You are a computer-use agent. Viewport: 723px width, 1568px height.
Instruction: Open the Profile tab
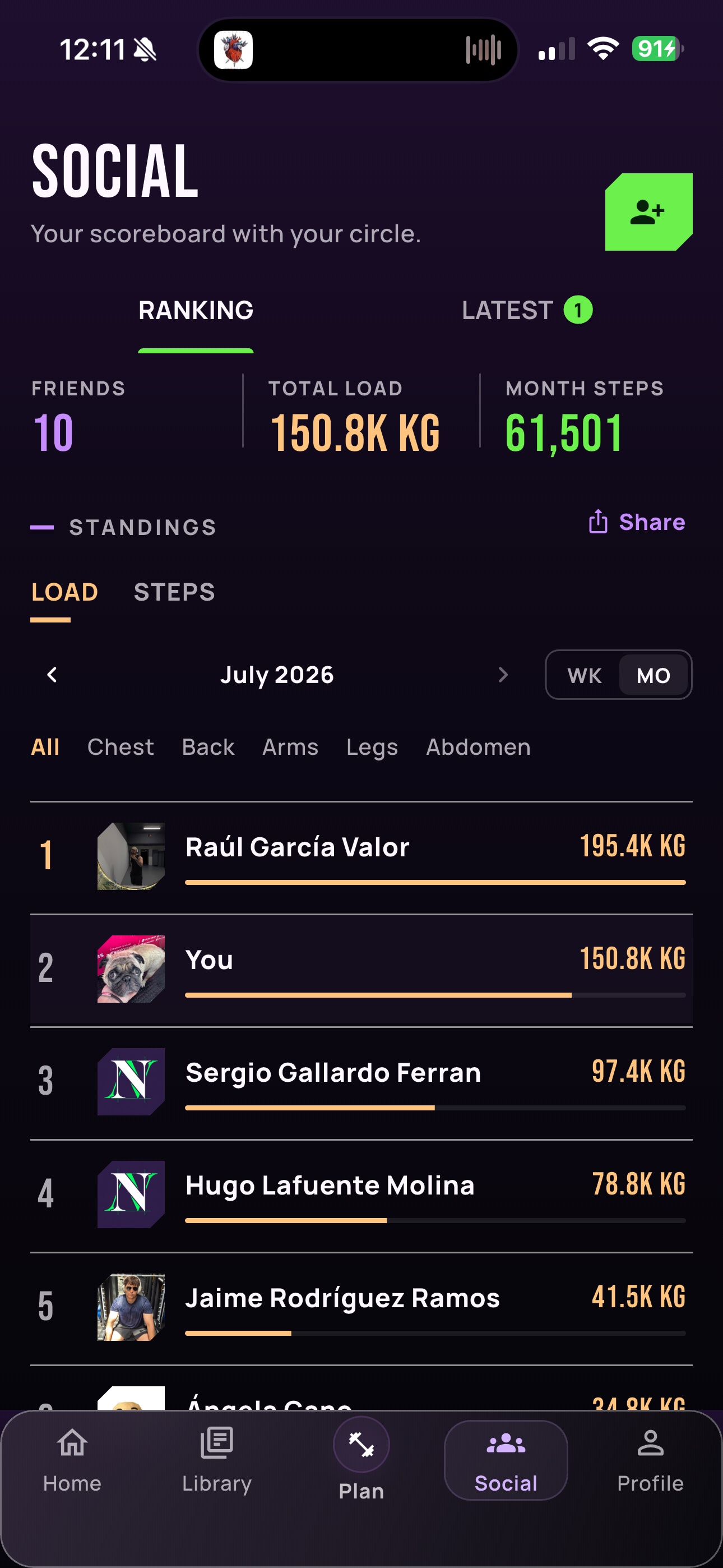tap(651, 1460)
